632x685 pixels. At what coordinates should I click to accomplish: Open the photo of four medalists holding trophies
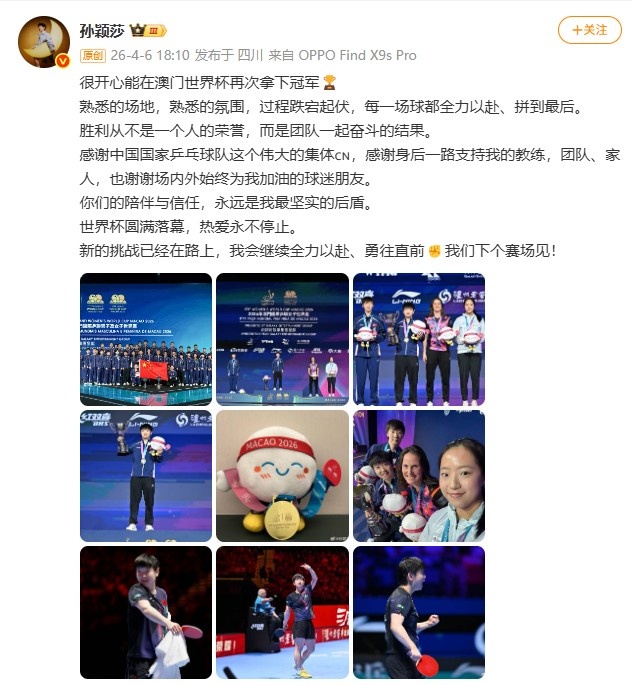coord(418,339)
